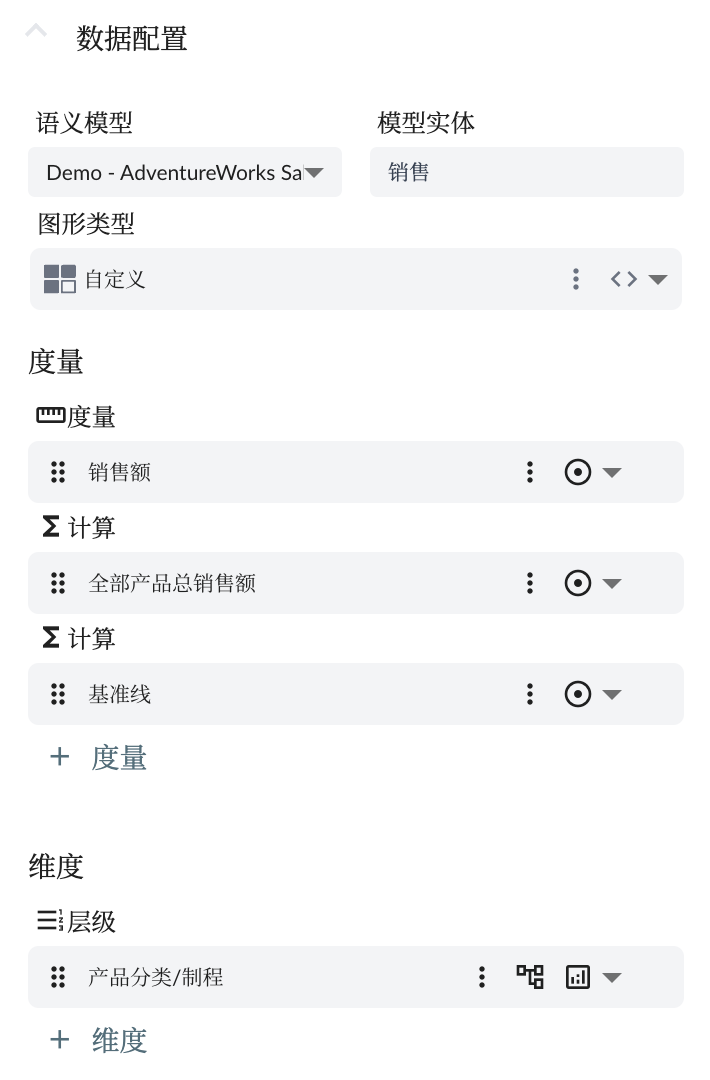Open the more options menu for 自定义
The image size is (710, 1080).
[575, 279]
